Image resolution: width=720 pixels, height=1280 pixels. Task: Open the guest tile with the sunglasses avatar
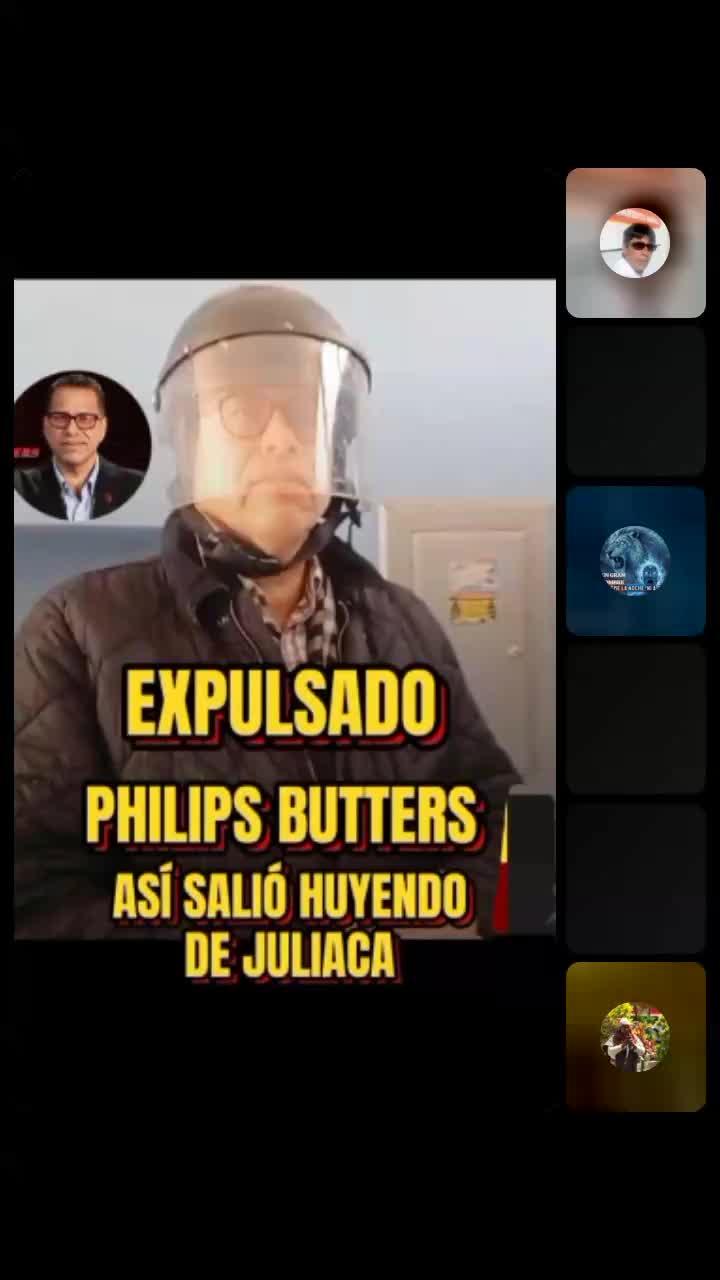(635, 243)
